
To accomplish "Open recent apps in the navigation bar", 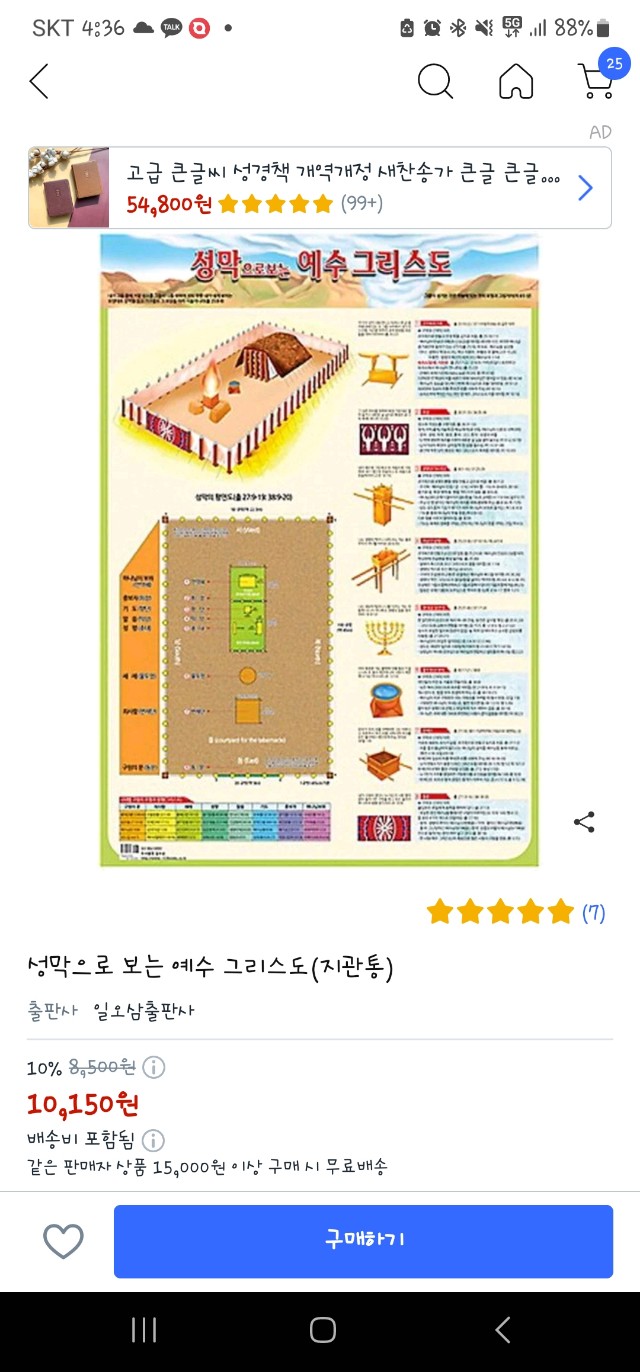I will 144,1330.
